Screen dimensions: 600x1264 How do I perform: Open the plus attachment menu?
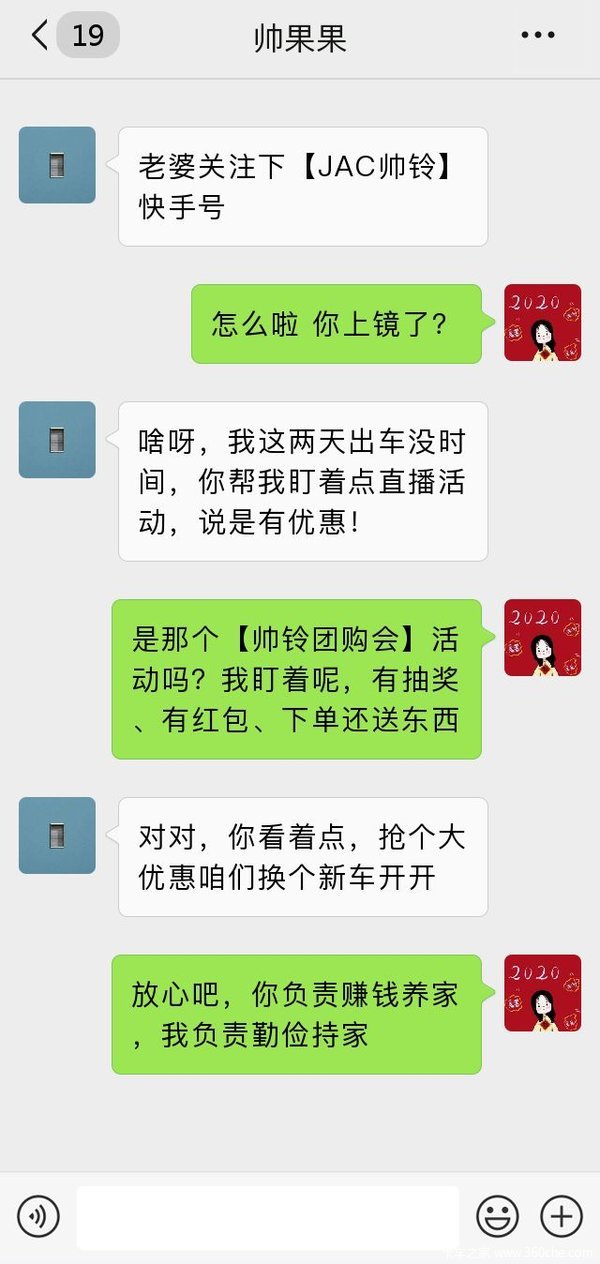[561, 1217]
